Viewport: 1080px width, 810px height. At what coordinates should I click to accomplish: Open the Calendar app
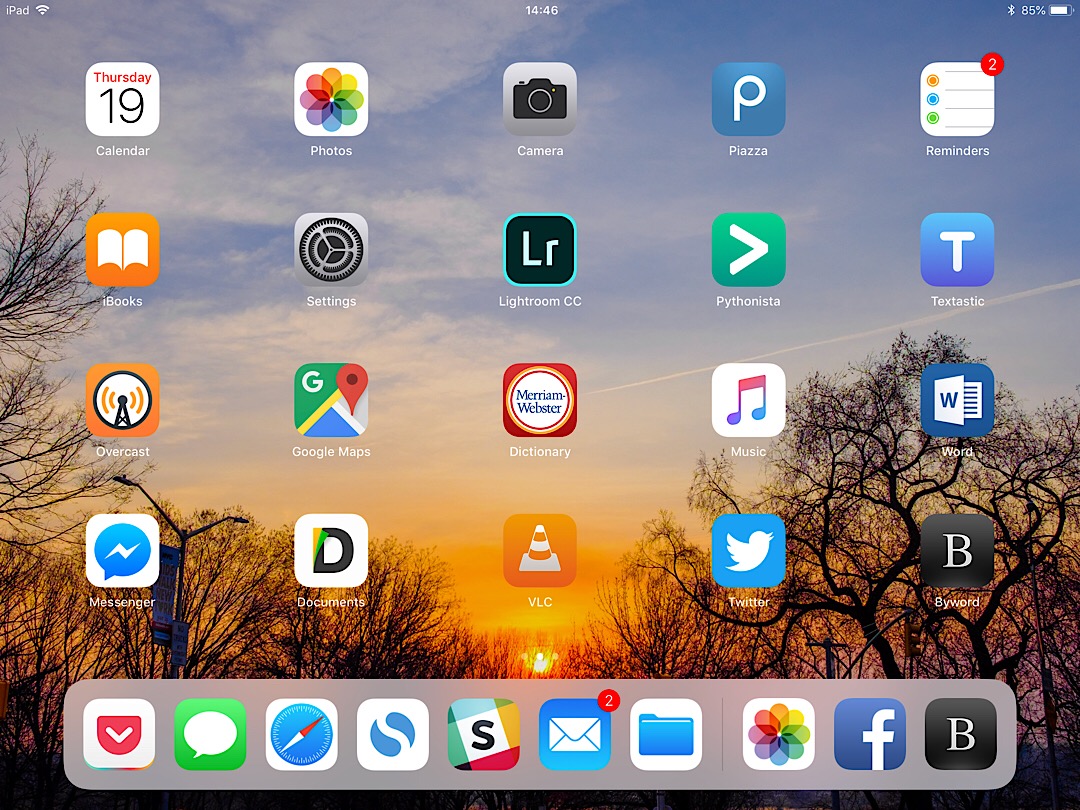coord(122,99)
